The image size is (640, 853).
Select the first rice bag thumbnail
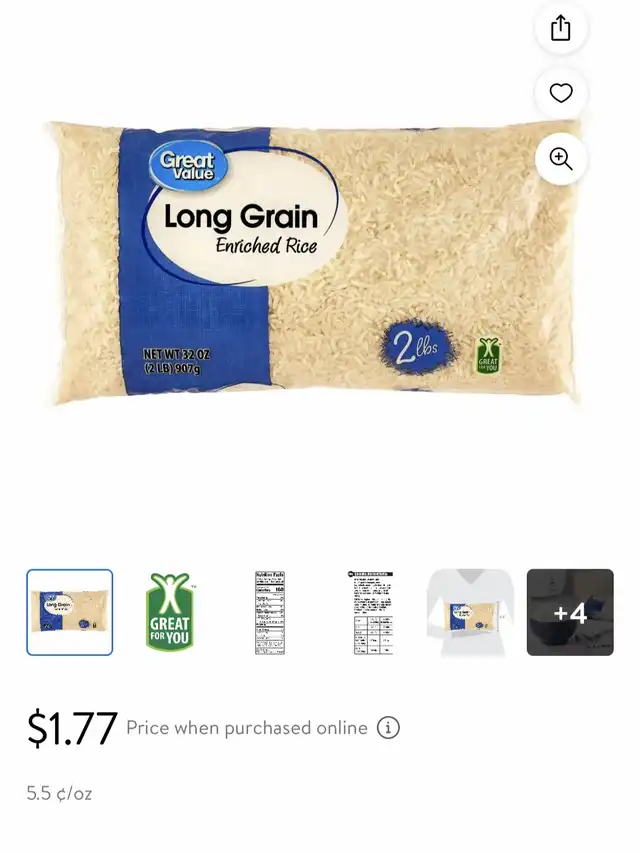coord(70,612)
